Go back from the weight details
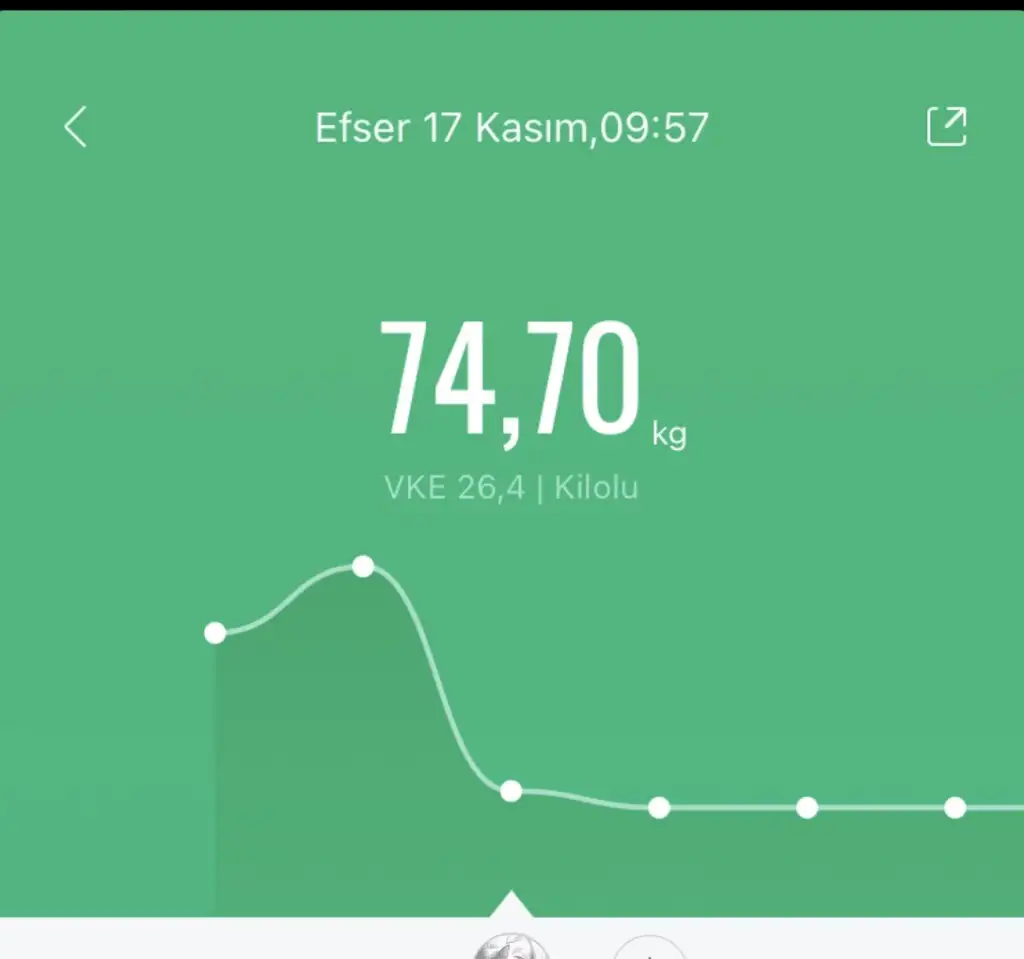This screenshot has height=959, width=1024. click(x=76, y=128)
